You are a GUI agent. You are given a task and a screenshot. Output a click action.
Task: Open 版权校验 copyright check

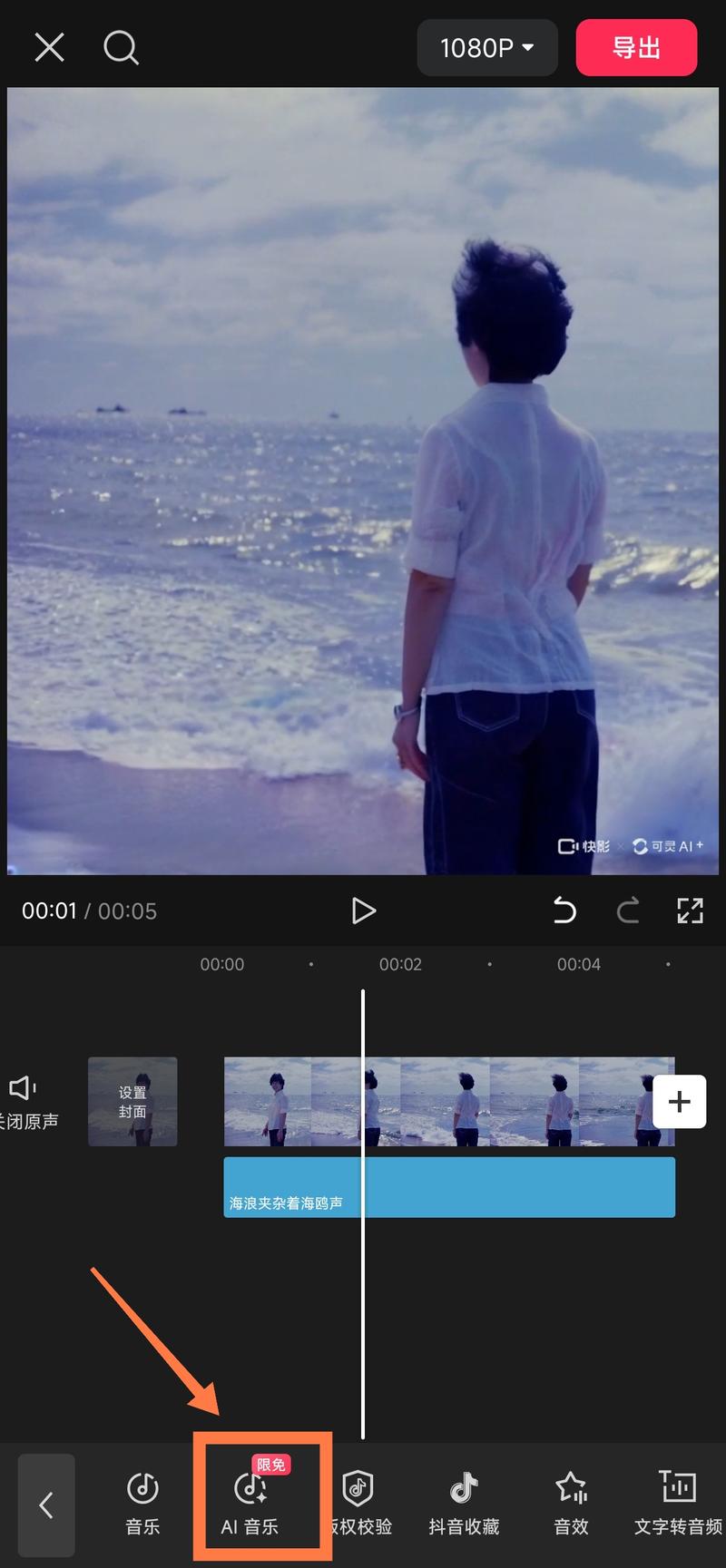359,1505
